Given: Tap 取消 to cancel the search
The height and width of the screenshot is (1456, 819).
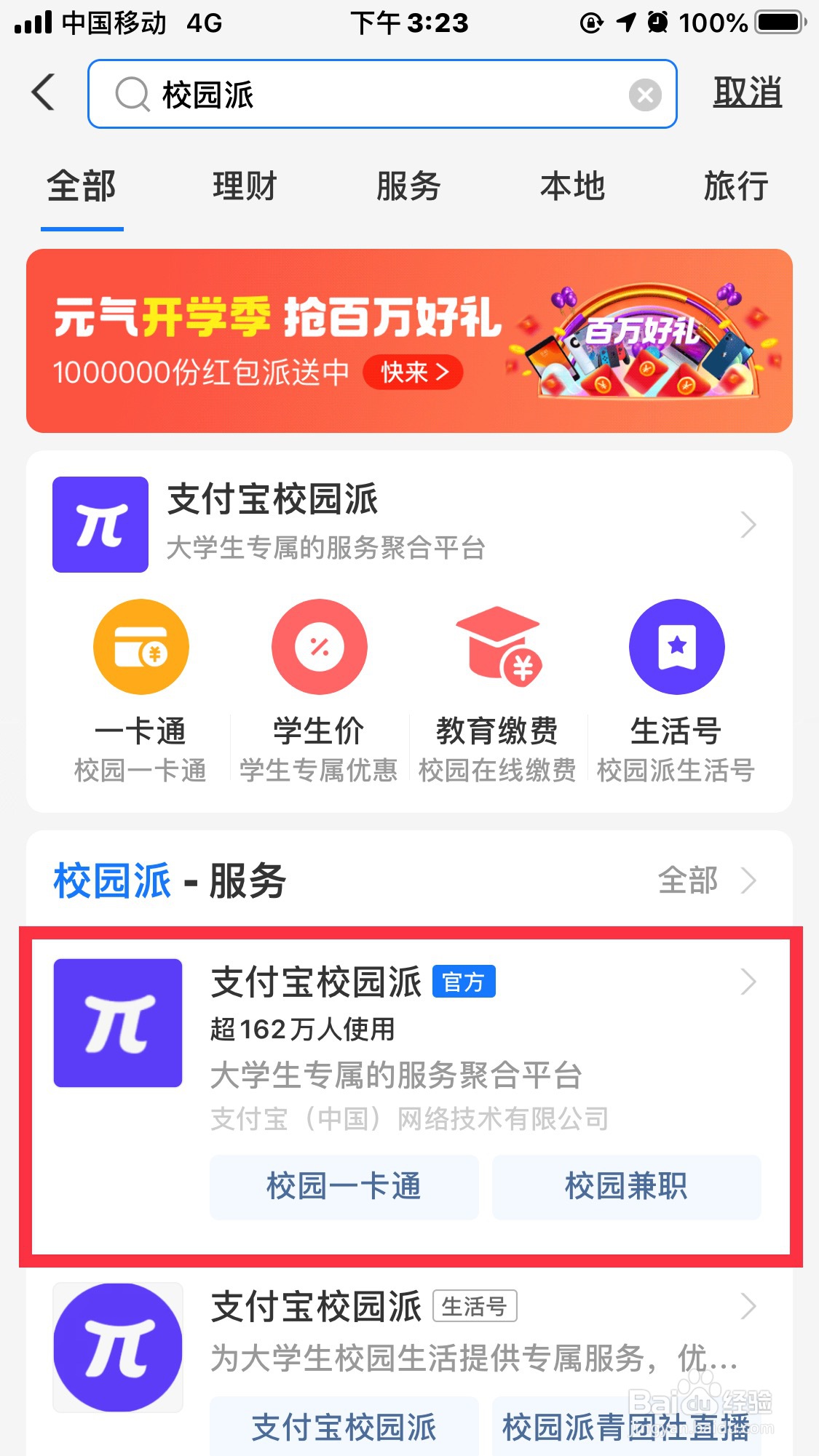Looking at the screenshot, I should tap(748, 92).
